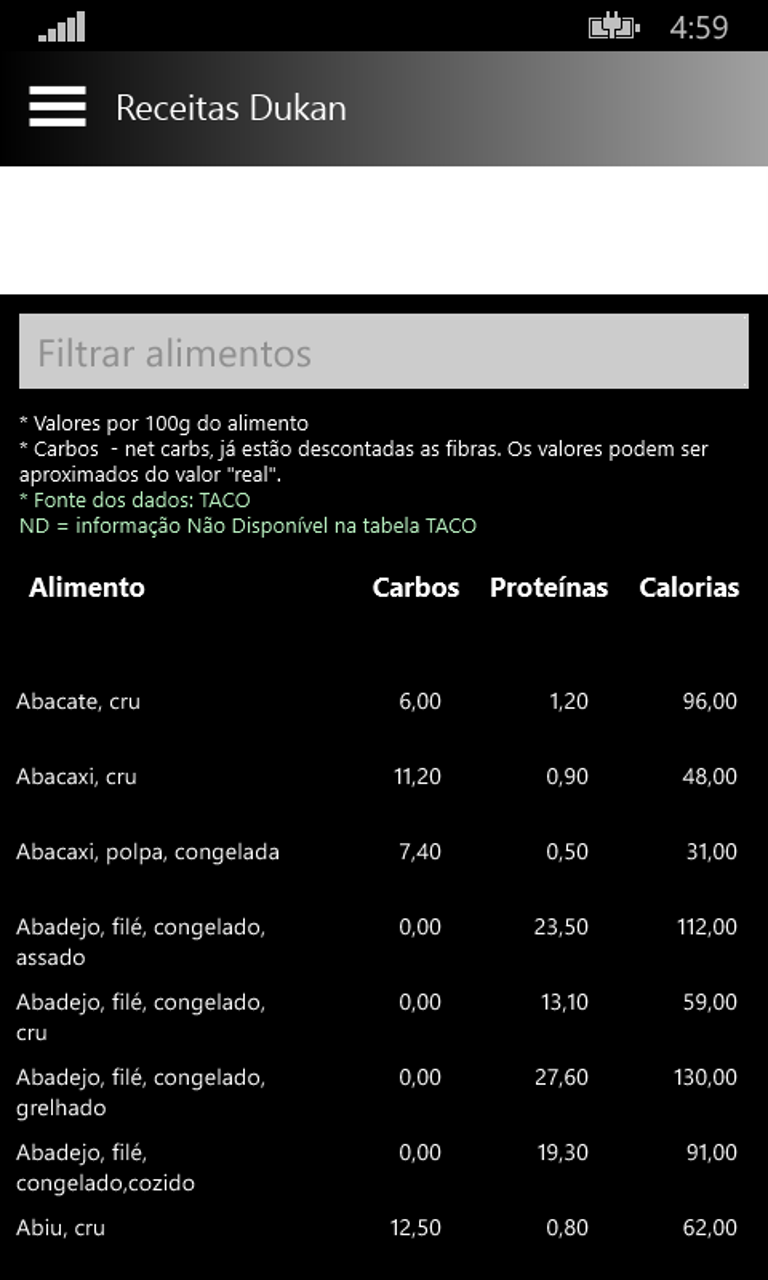Tap the Filtrar alimentos search field

click(x=384, y=351)
